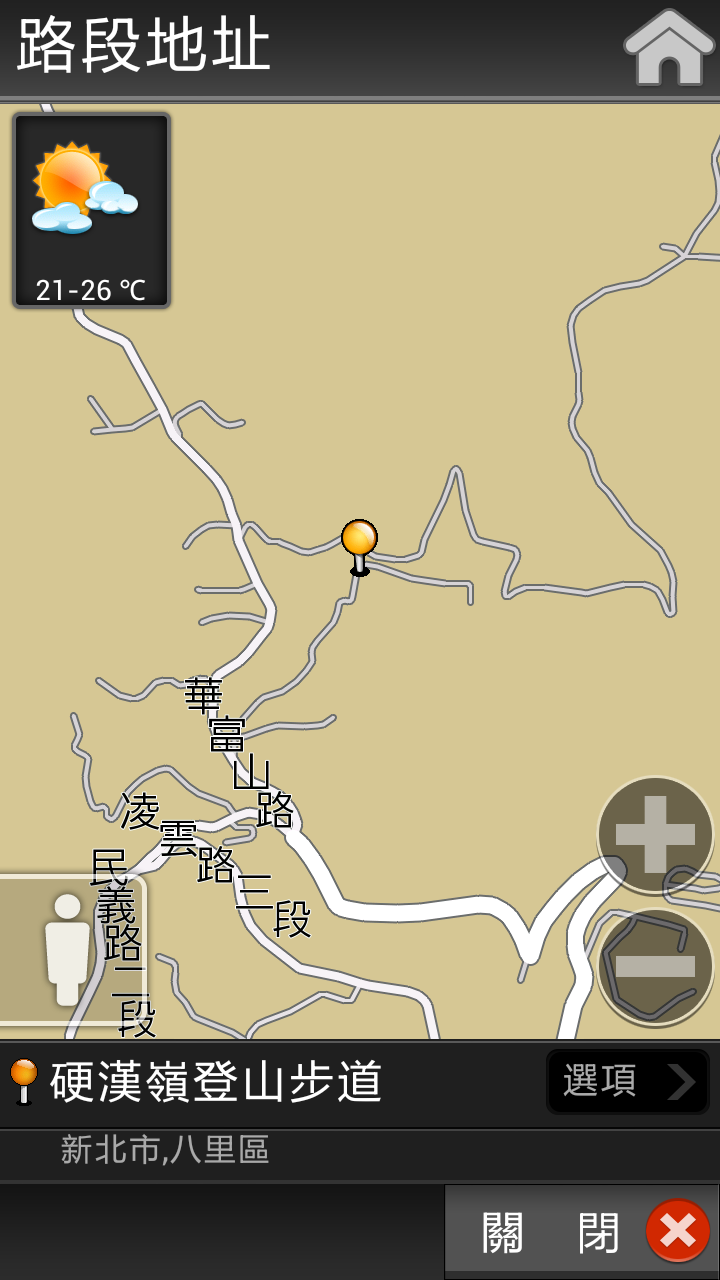Select the orange pin on the map

pyautogui.click(x=359, y=546)
